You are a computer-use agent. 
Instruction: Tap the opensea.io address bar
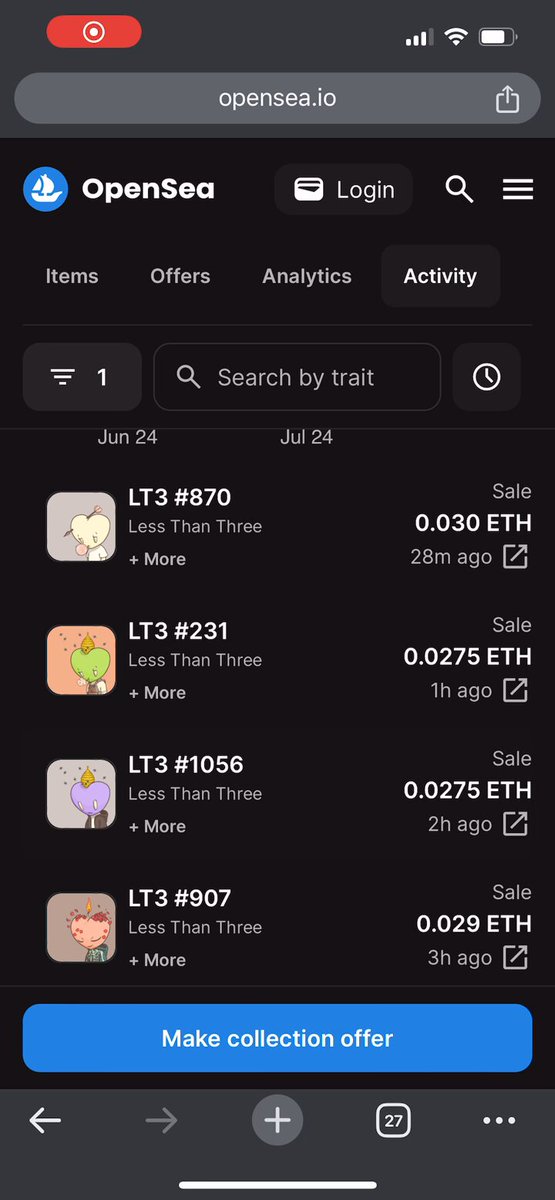[x=277, y=99]
